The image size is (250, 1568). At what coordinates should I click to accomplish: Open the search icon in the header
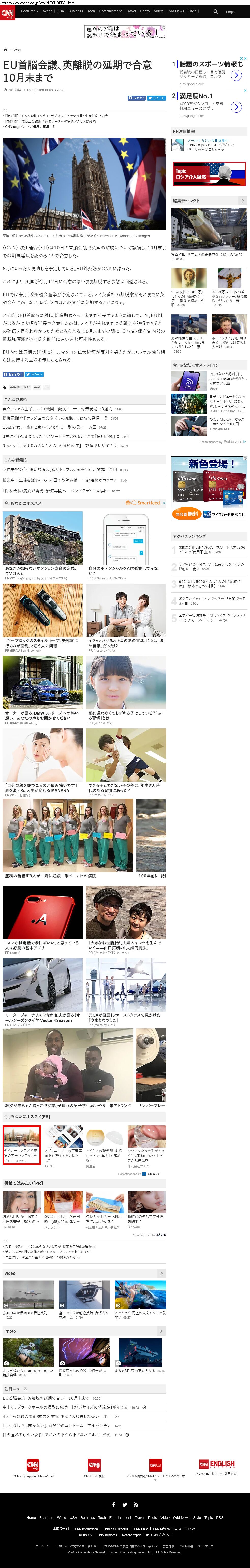pyautogui.click(x=215, y=11)
